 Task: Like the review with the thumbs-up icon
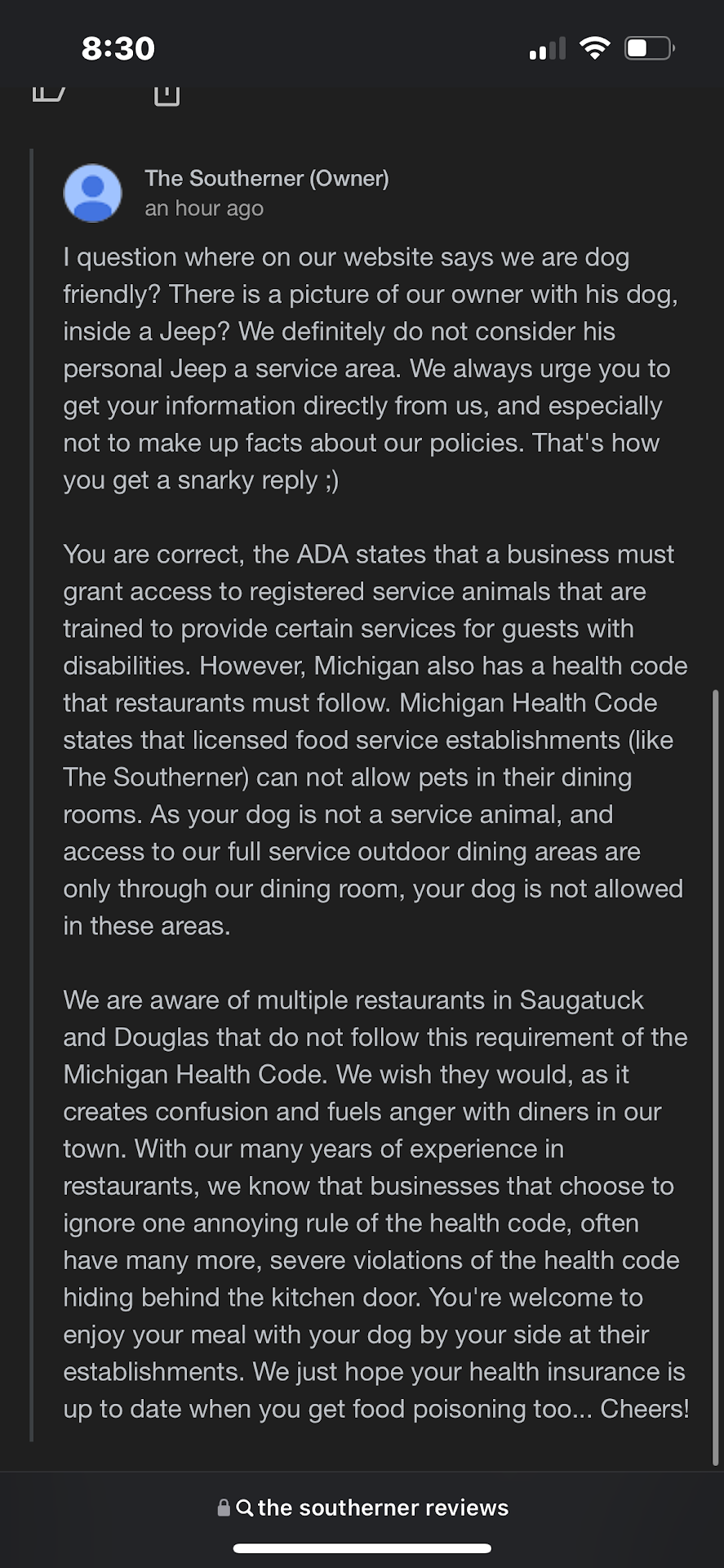(48, 93)
